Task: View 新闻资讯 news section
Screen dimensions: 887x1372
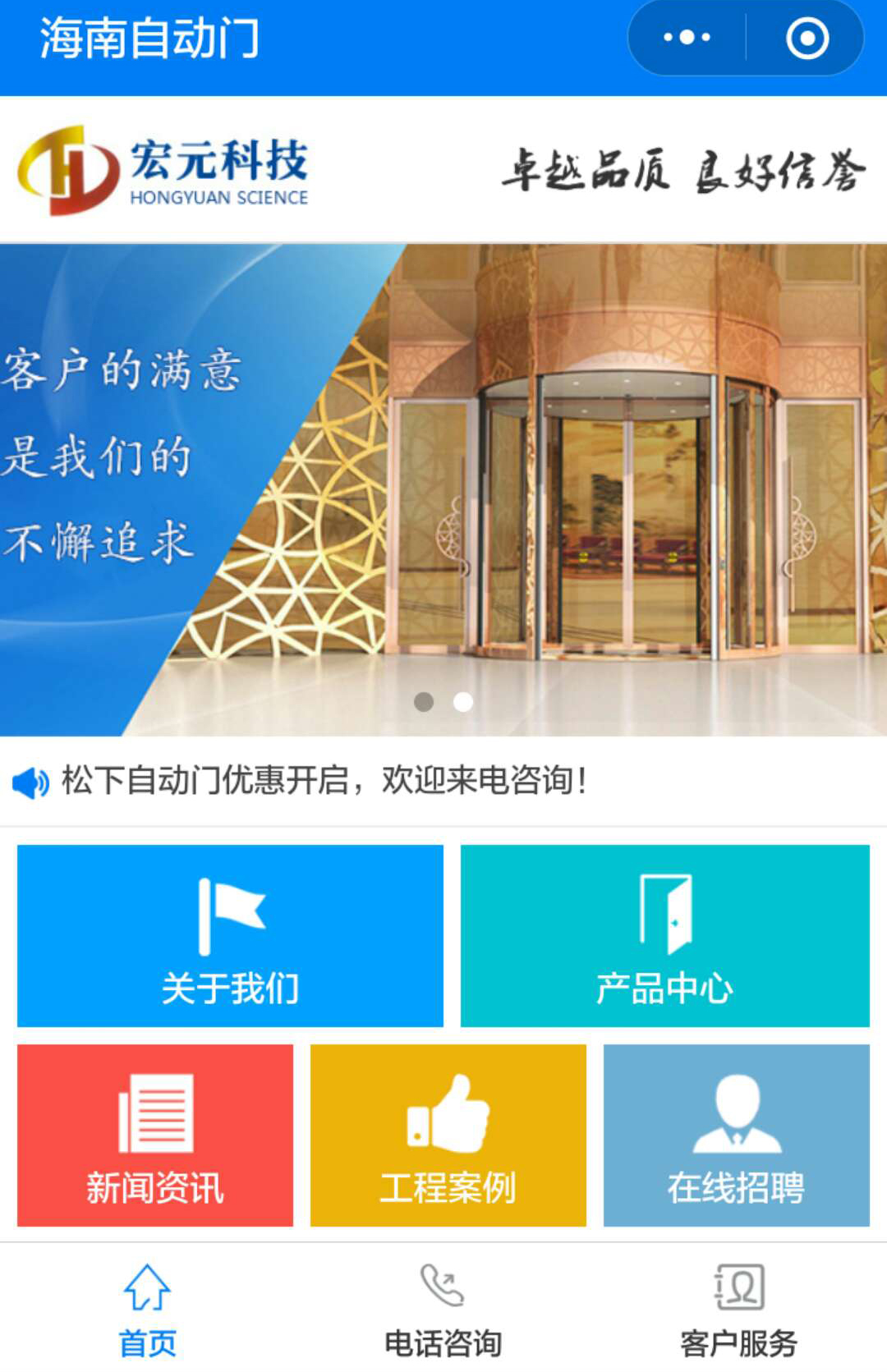Action: (x=155, y=1136)
